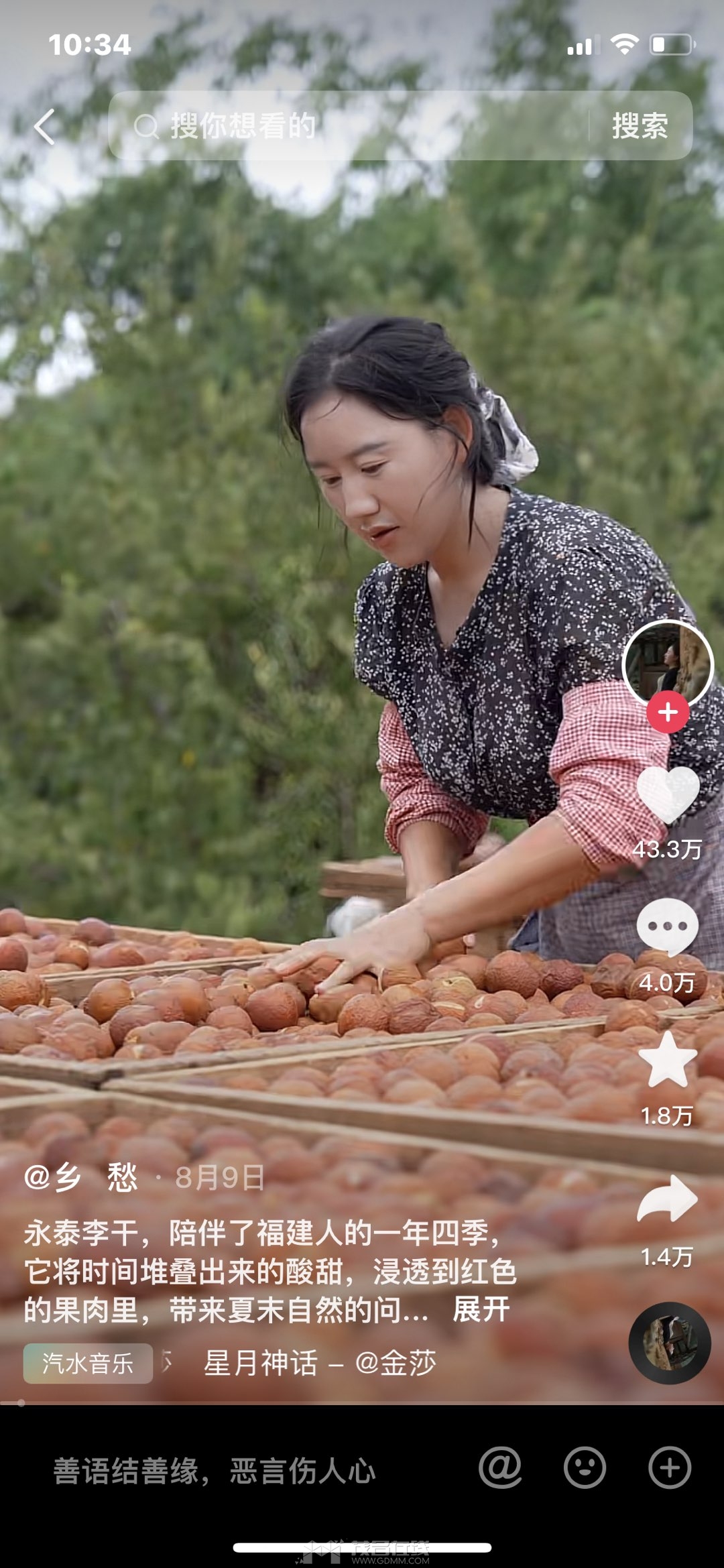This screenshot has height=1568, width=724.
Task: Tap the comment box 善语结善缘
Action: coord(215,1471)
